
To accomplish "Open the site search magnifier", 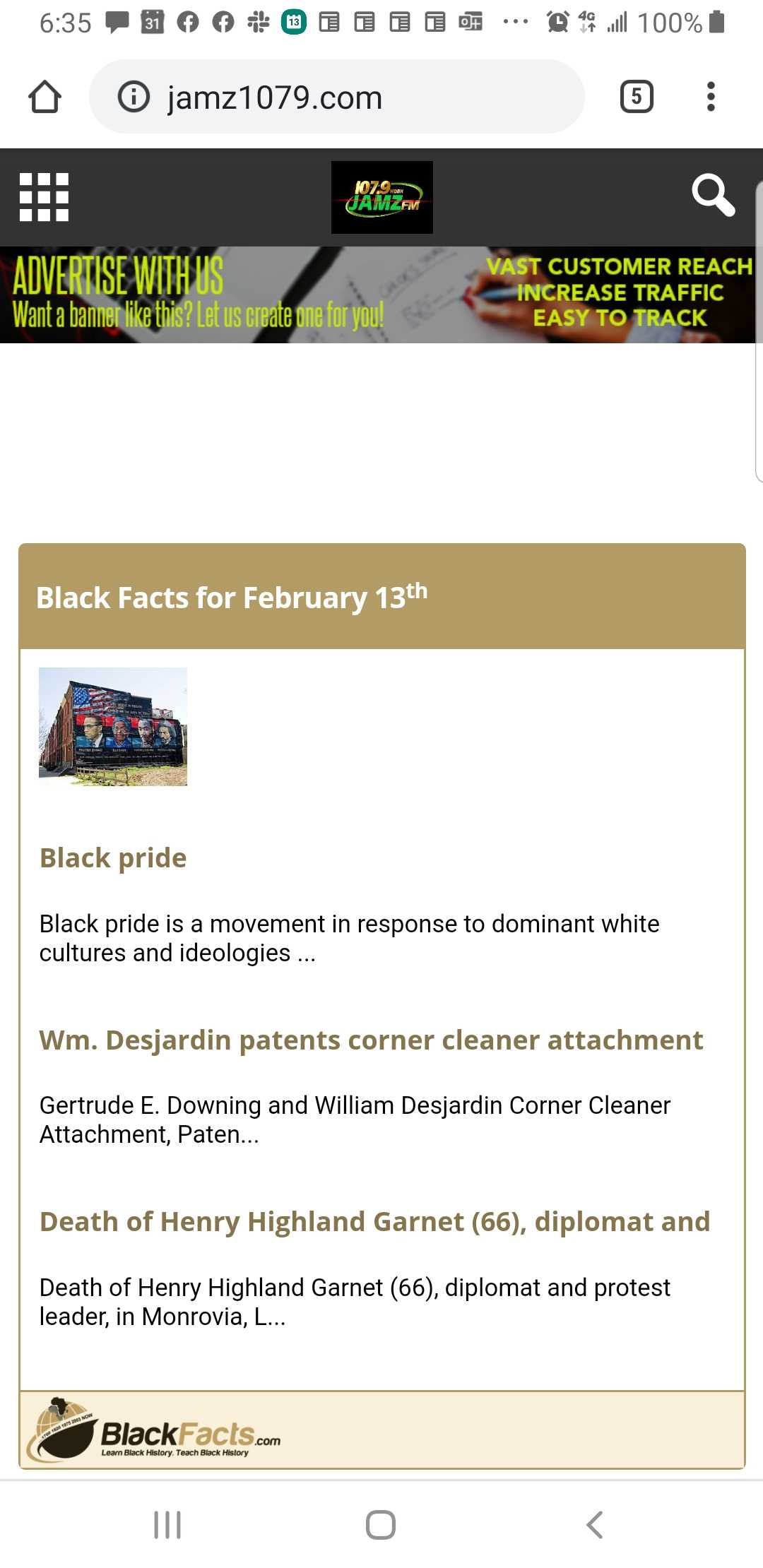I will (712, 195).
